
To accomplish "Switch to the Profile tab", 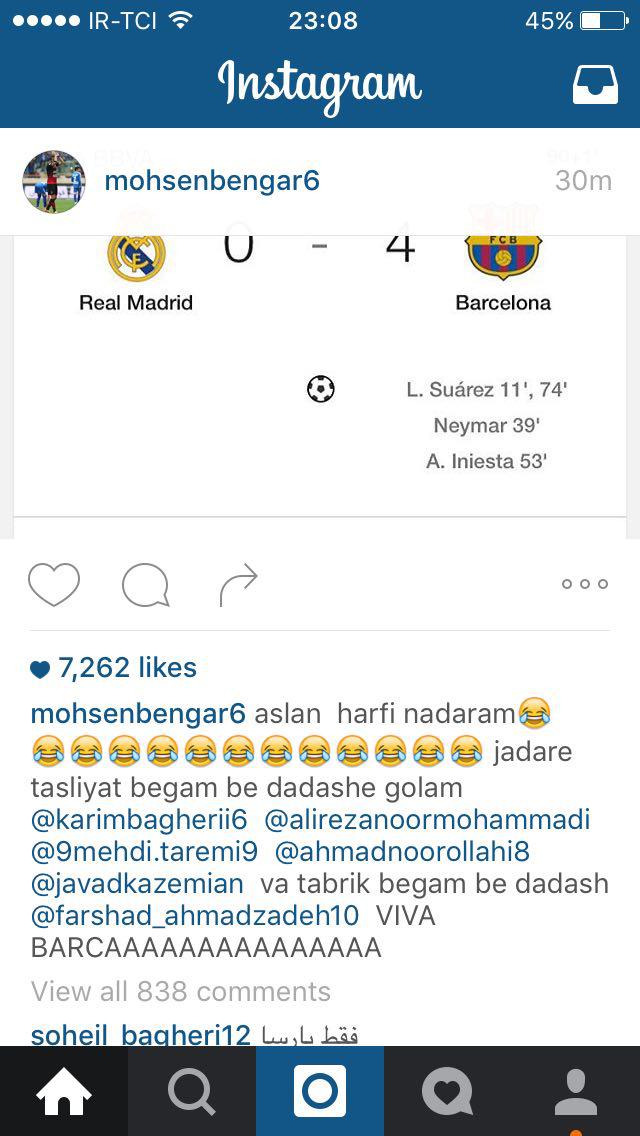I will point(576,1091).
